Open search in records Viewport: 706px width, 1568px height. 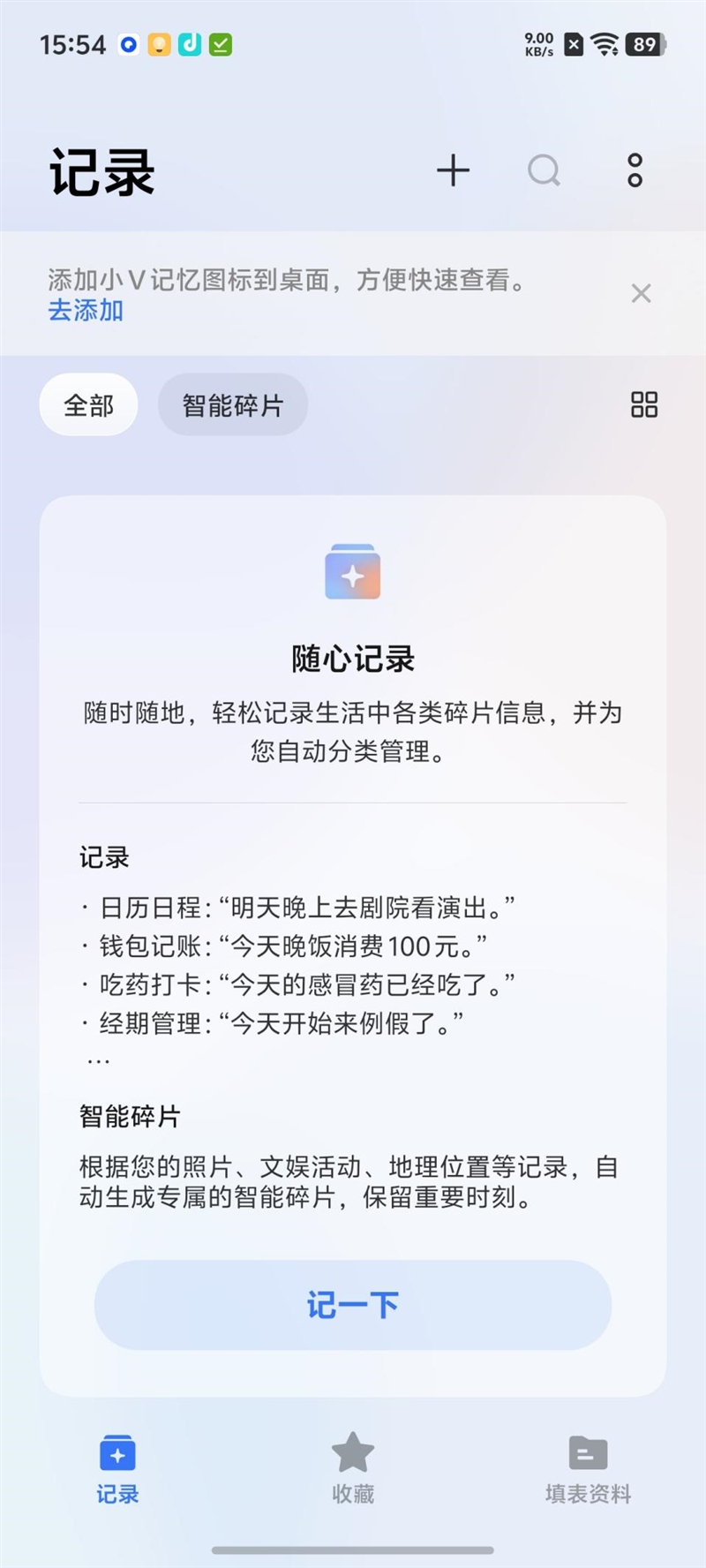coord(544,170)
